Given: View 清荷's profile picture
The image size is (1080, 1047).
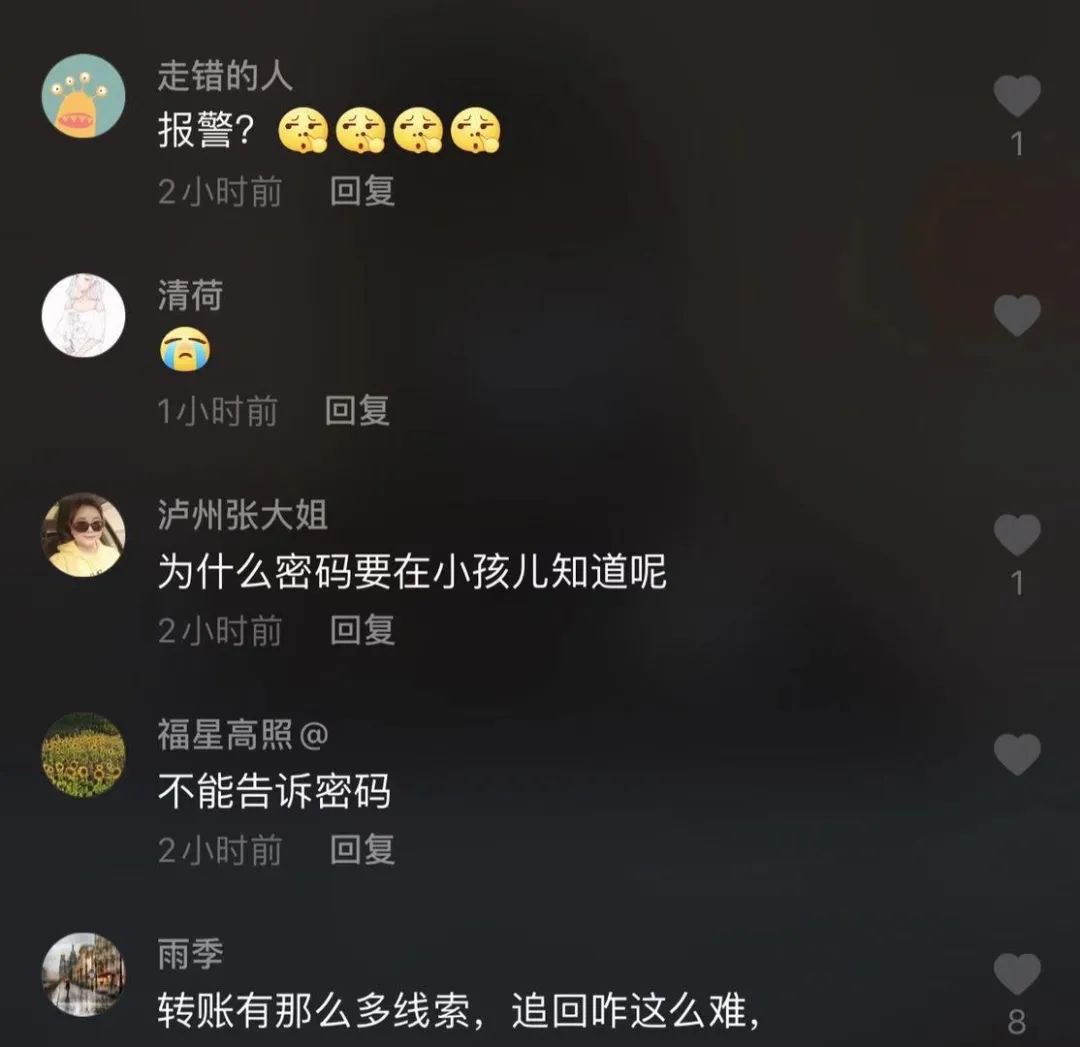Looking at the screenshot, I should tap(83, 316).
